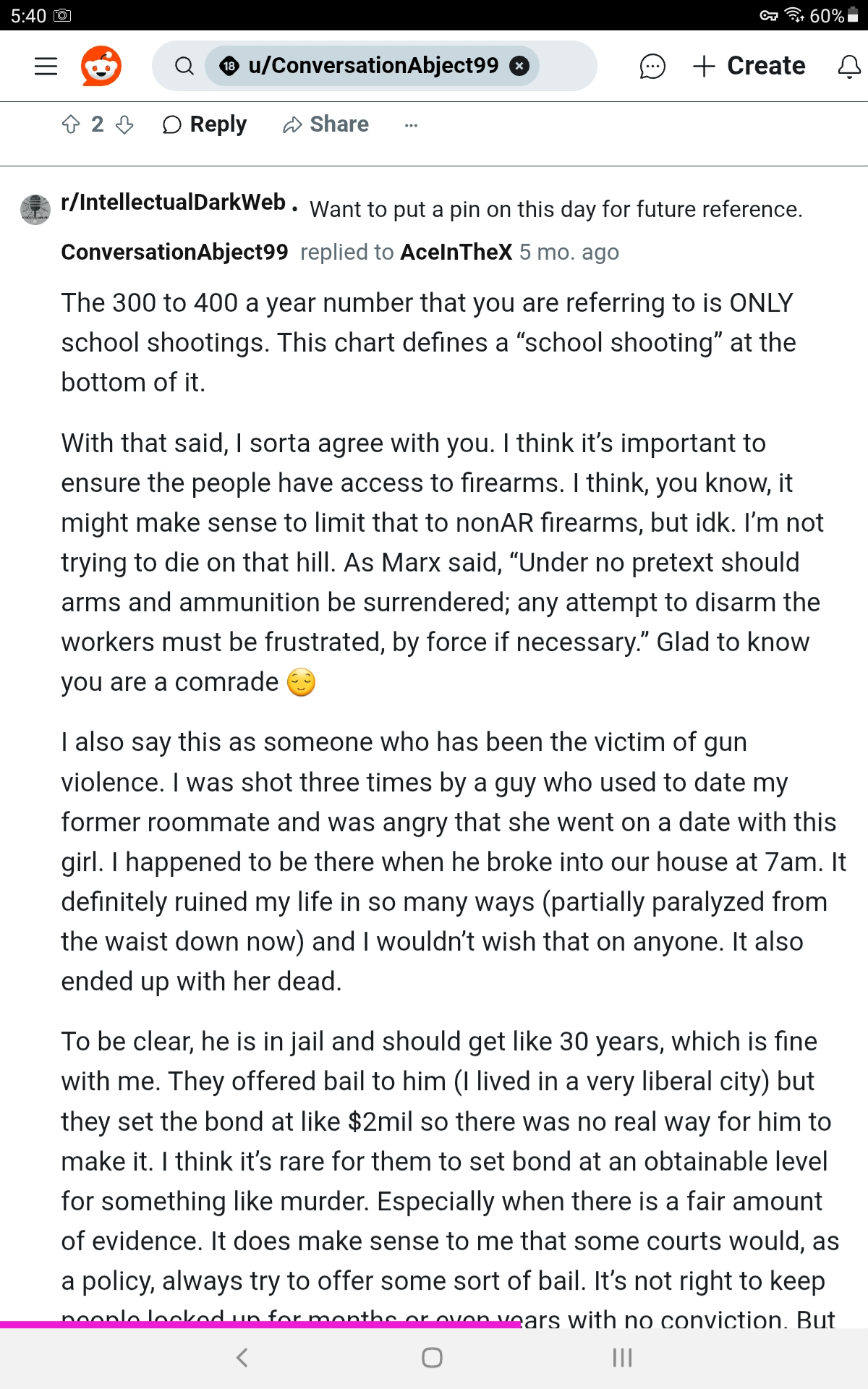Remove the u/ConversationAbject99 search filter
The image size is (868, 1389).
pos(519,66)
